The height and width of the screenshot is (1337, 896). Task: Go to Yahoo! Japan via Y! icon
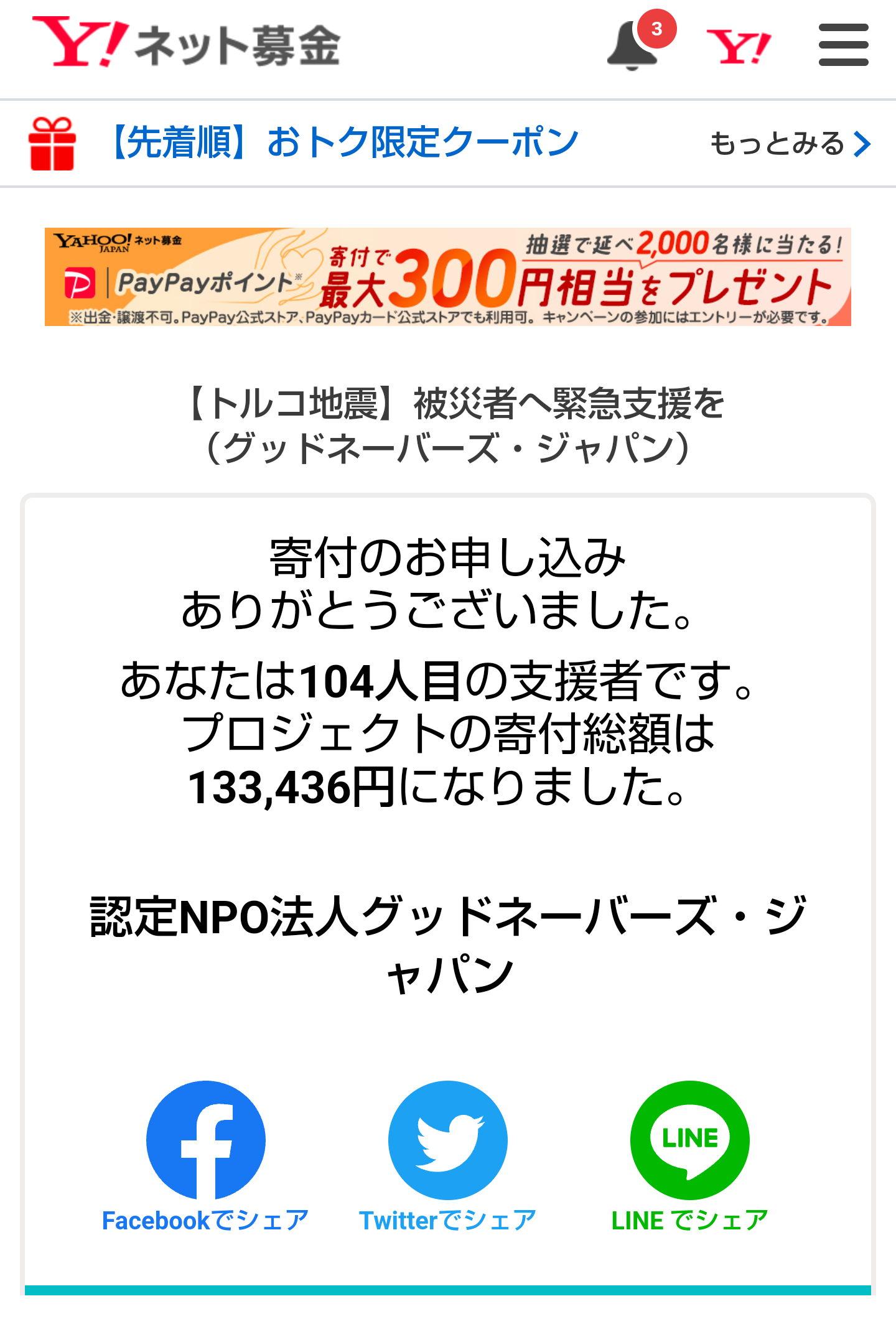pyautogui.click(x=739, y=47)
